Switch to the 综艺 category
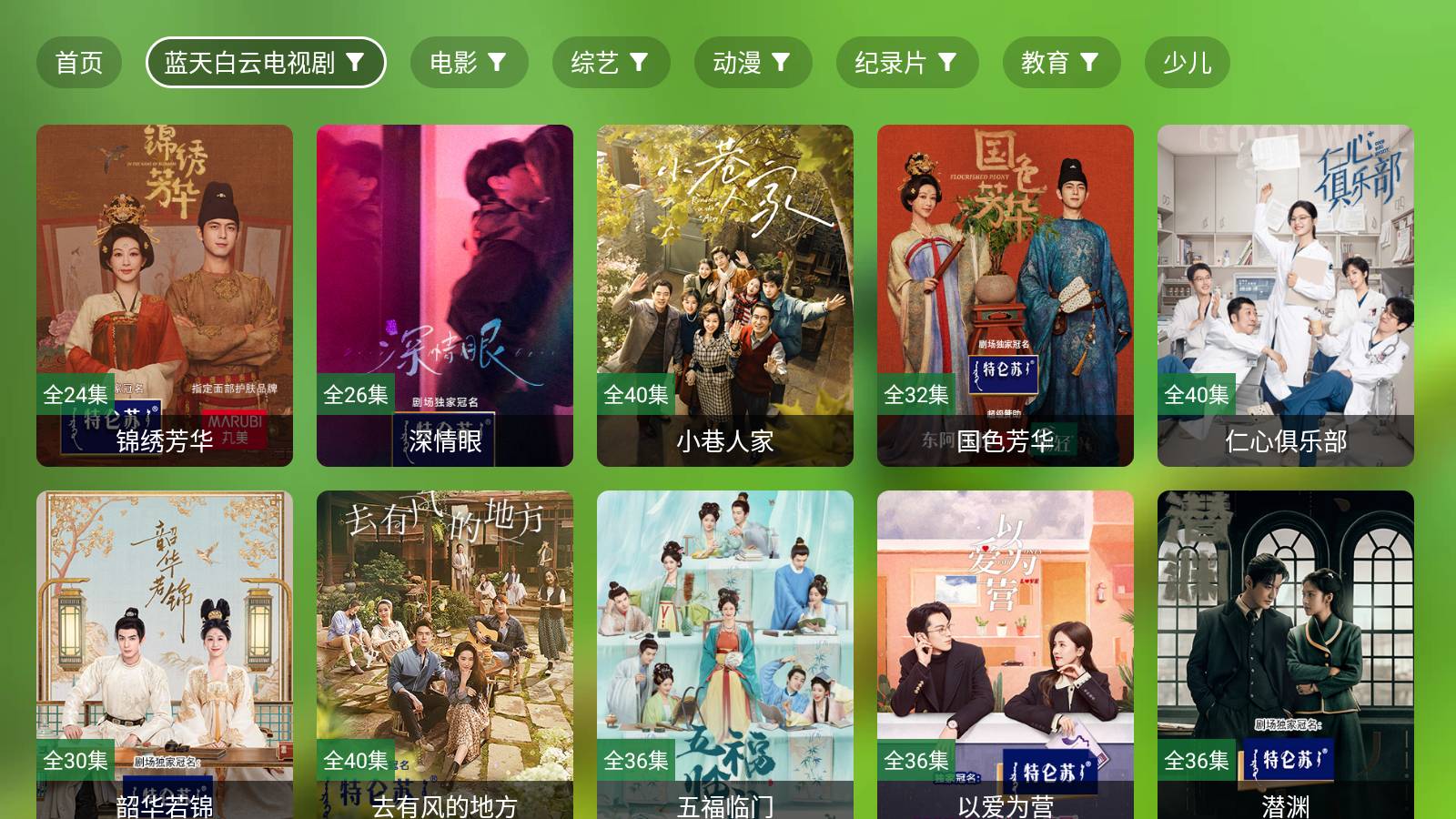1456x819 pixels. coord(611,63)
